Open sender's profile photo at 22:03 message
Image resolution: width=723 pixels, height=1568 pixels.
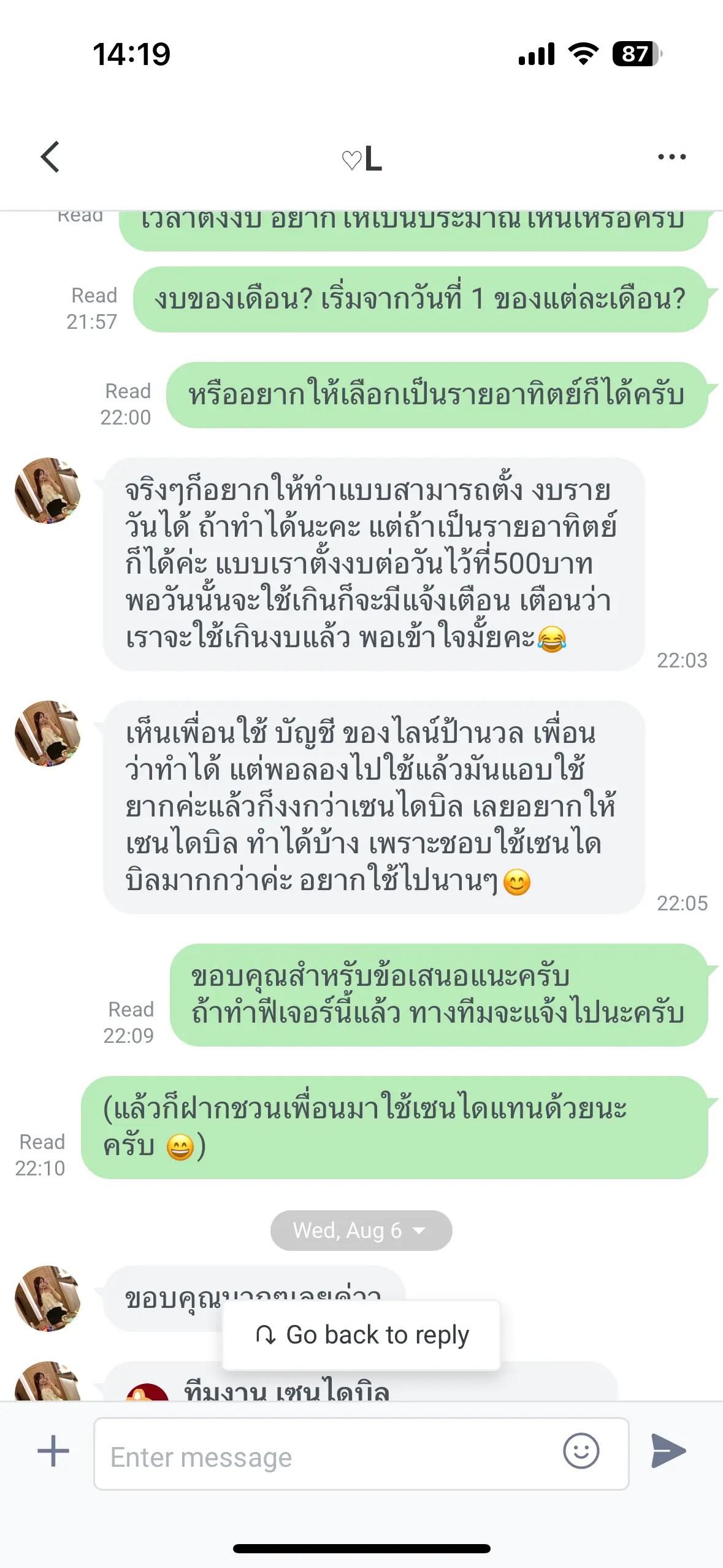point(48,491)
